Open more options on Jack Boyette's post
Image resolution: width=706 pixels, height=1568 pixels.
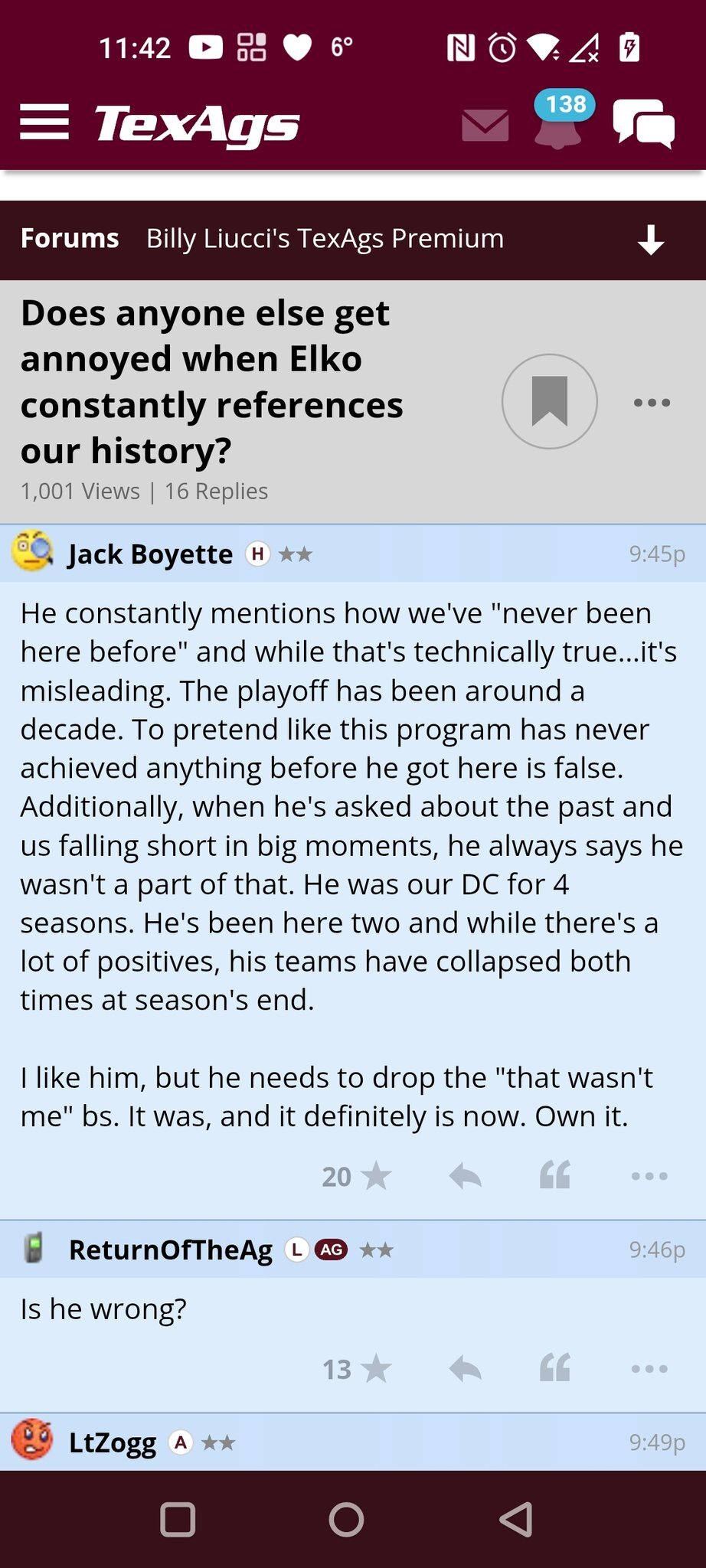(650, 1176)
